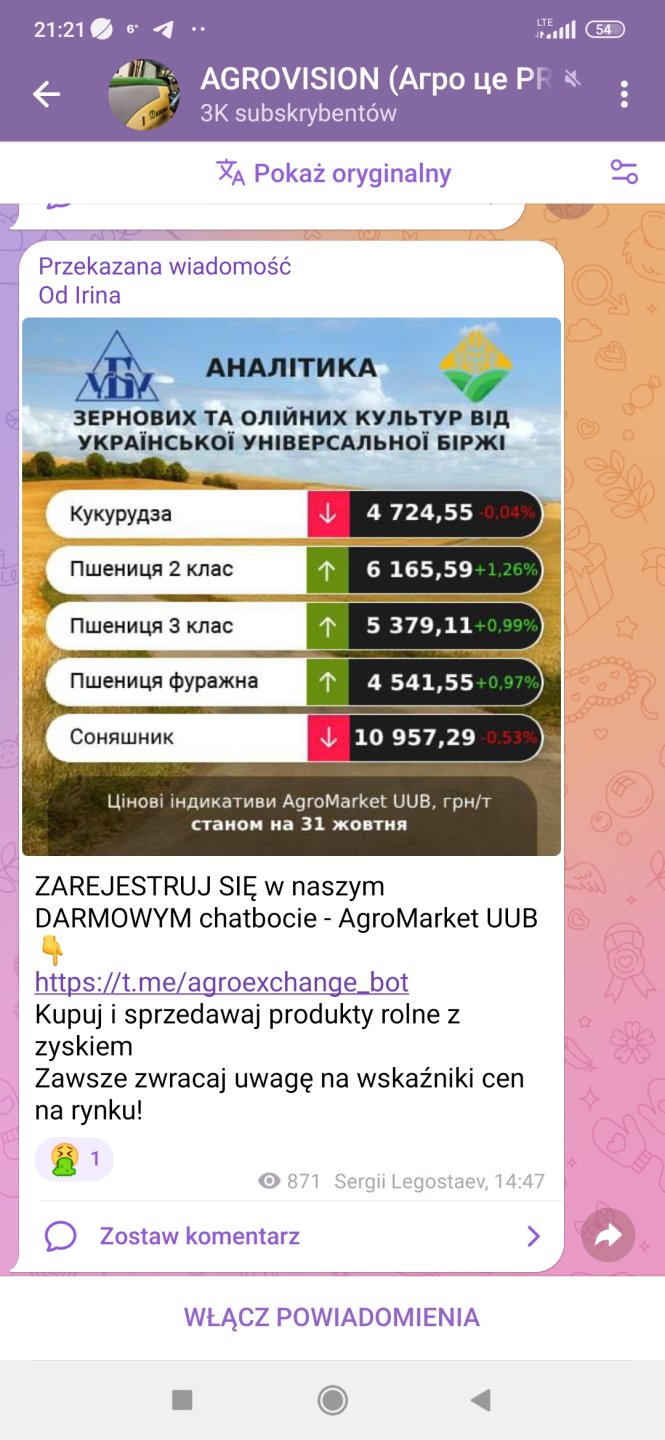Share this post with the arrow button
This screenshot has width=665, height=1440.
(609, 1235)
